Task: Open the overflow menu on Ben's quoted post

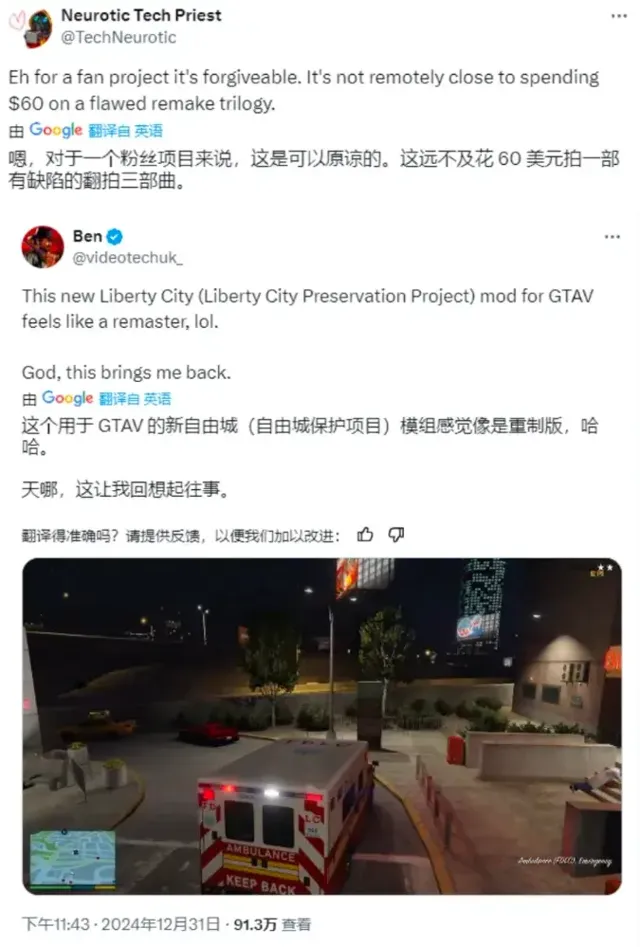Action: [612, 237]
